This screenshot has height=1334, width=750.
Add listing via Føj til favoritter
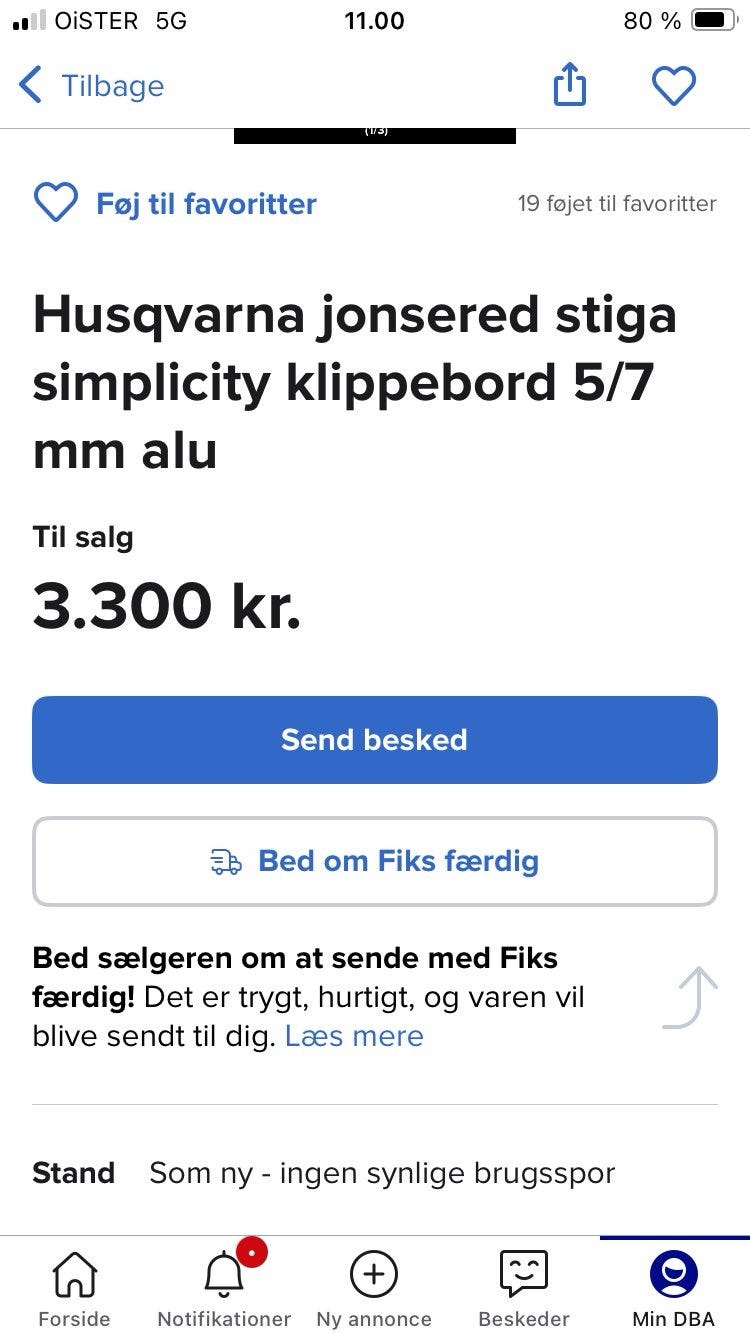coord(176,204)
